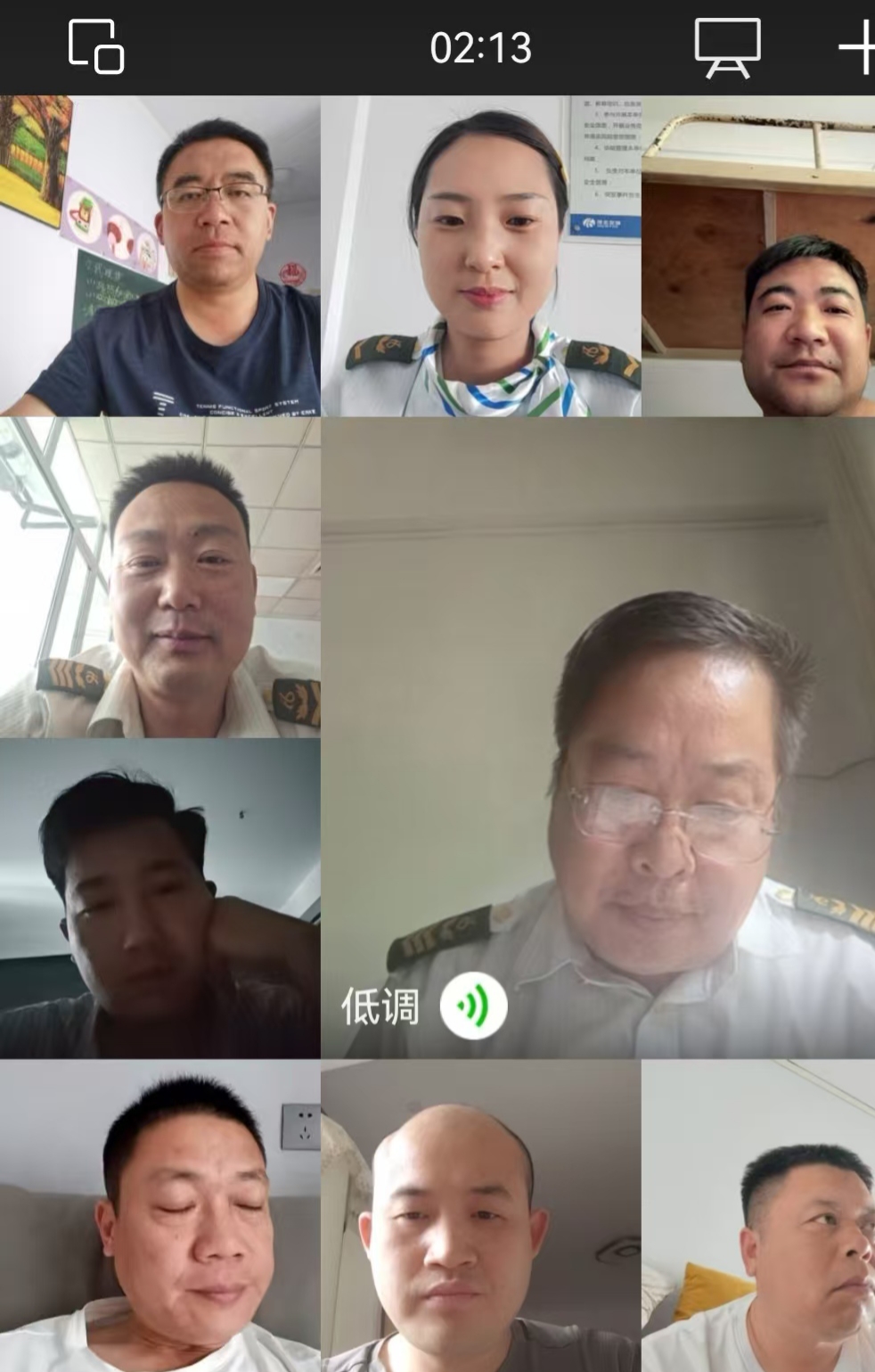Open the bald participant's video tile
The image size is (875, 1372).
[x=481, y=1215]
